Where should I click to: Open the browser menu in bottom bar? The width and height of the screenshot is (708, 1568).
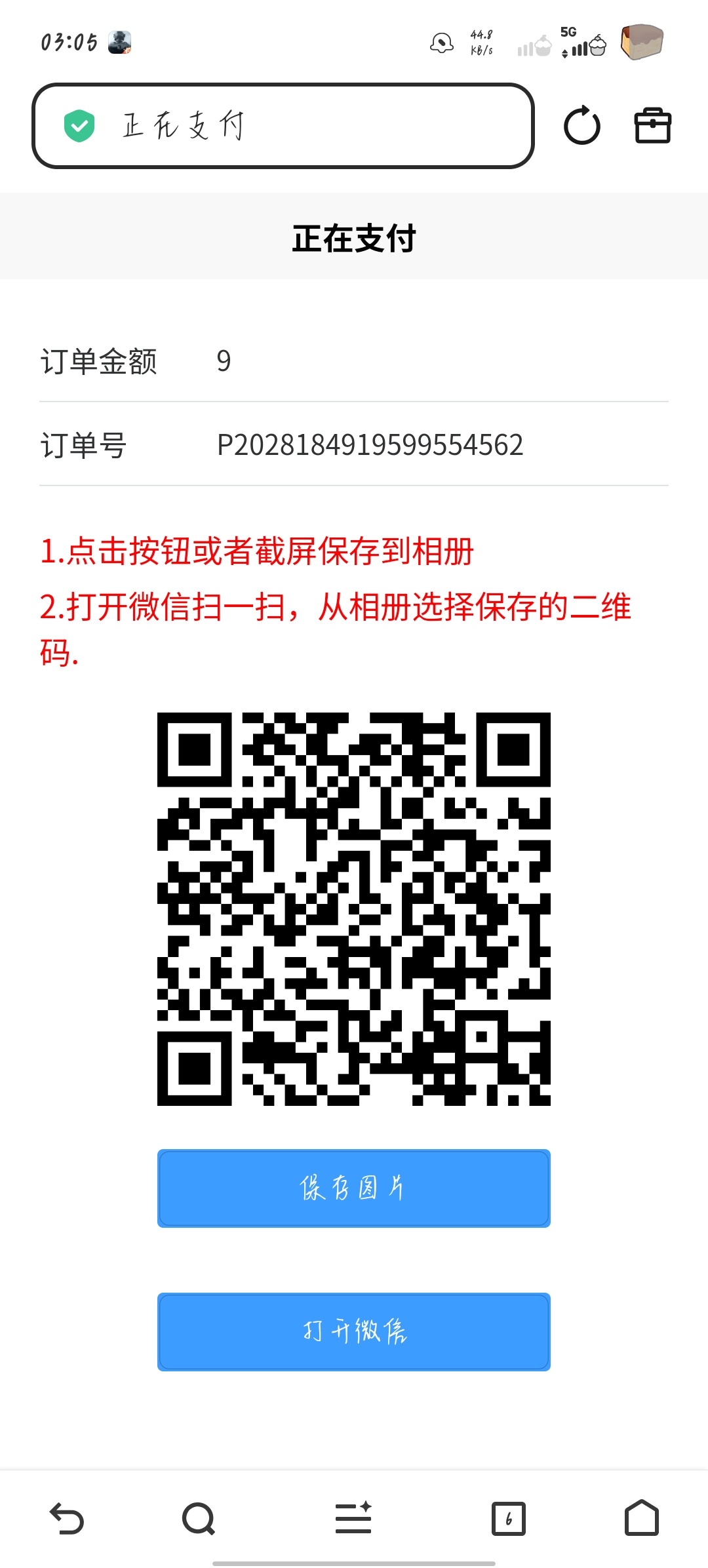click(x=353, y=1518)
